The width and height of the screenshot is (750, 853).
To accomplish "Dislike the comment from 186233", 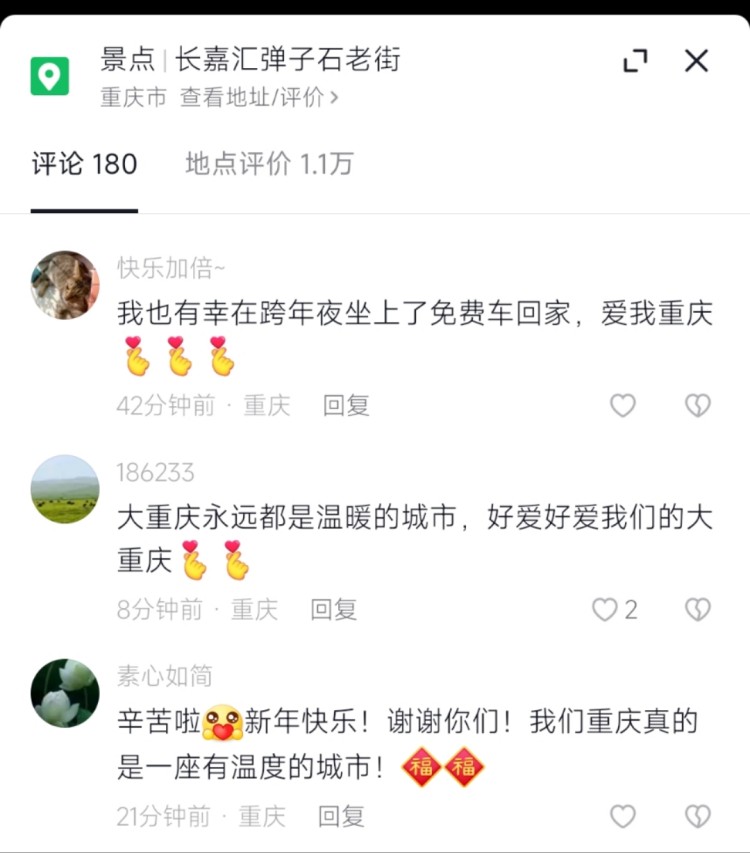I will pos(697,609).
